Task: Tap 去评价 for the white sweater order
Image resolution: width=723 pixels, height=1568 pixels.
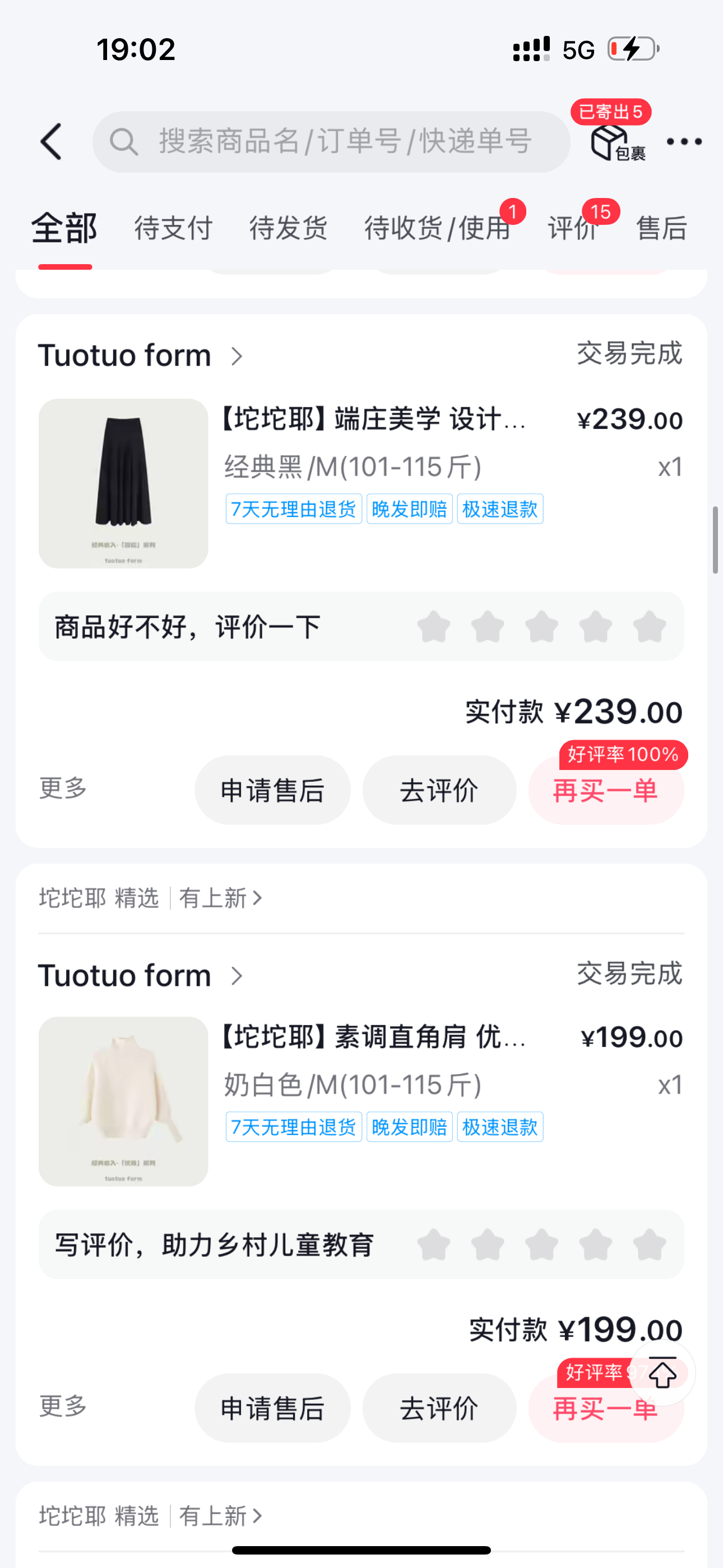Action: (439, 1408)
